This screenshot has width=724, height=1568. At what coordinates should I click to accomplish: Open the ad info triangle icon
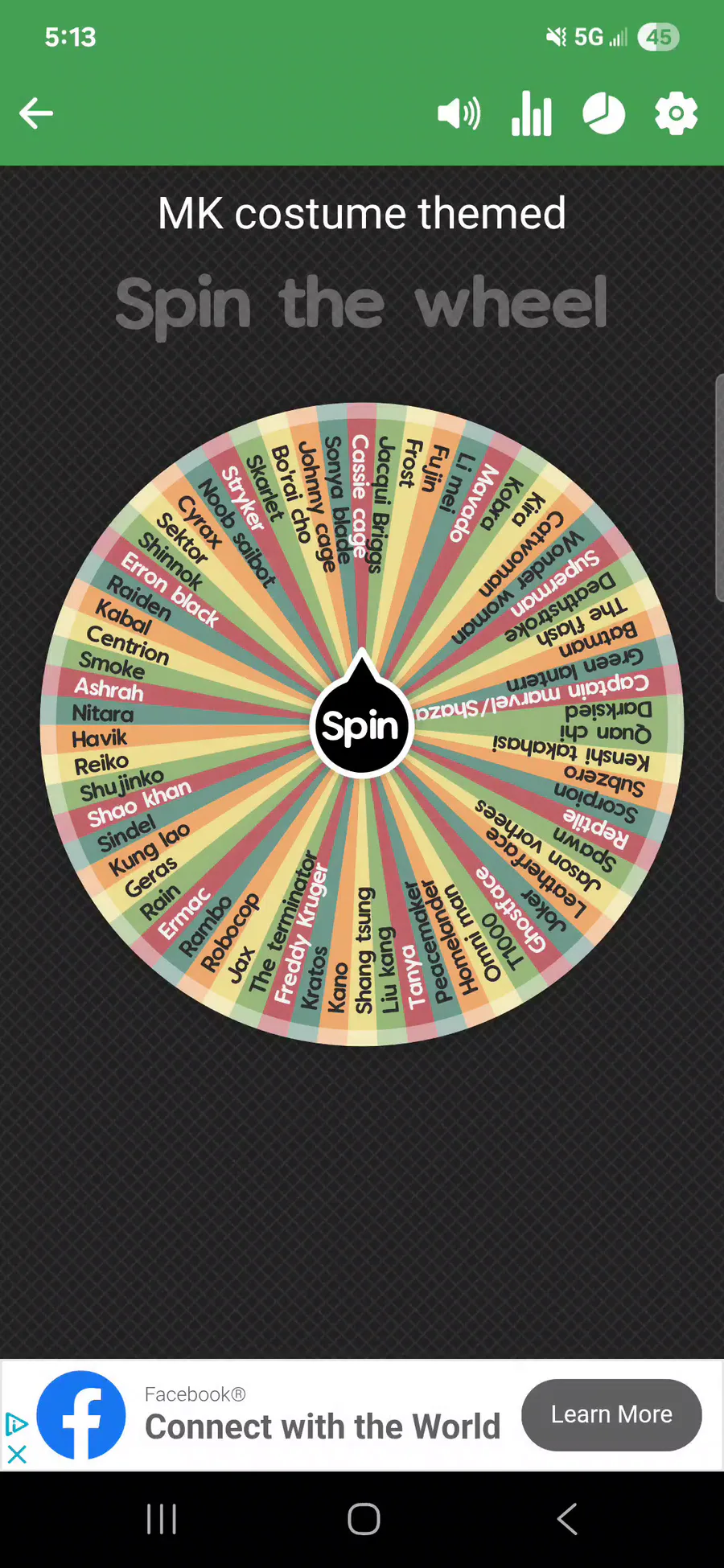tap(16, 1424)
